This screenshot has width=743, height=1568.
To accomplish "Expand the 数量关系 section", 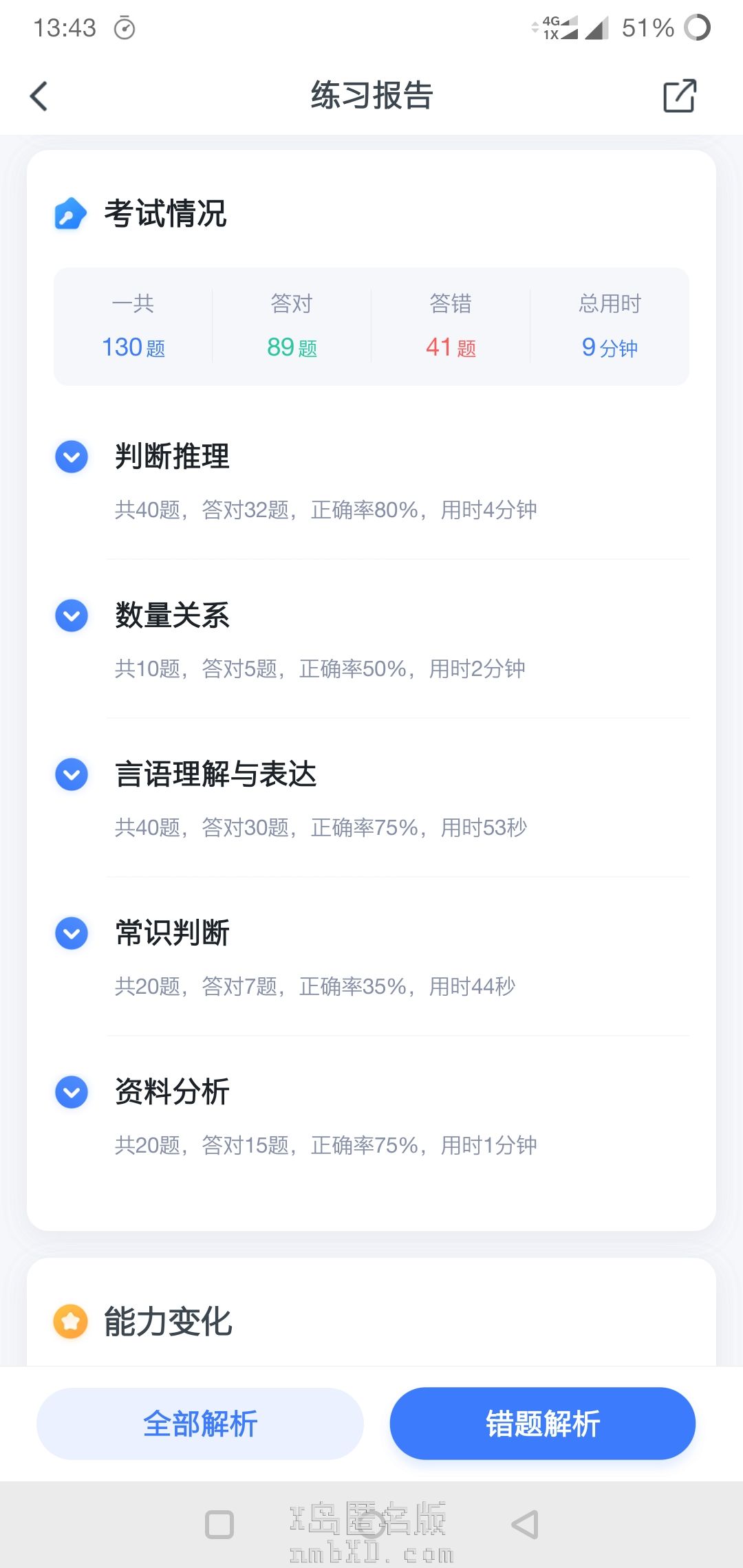I will tap(72, 616).
